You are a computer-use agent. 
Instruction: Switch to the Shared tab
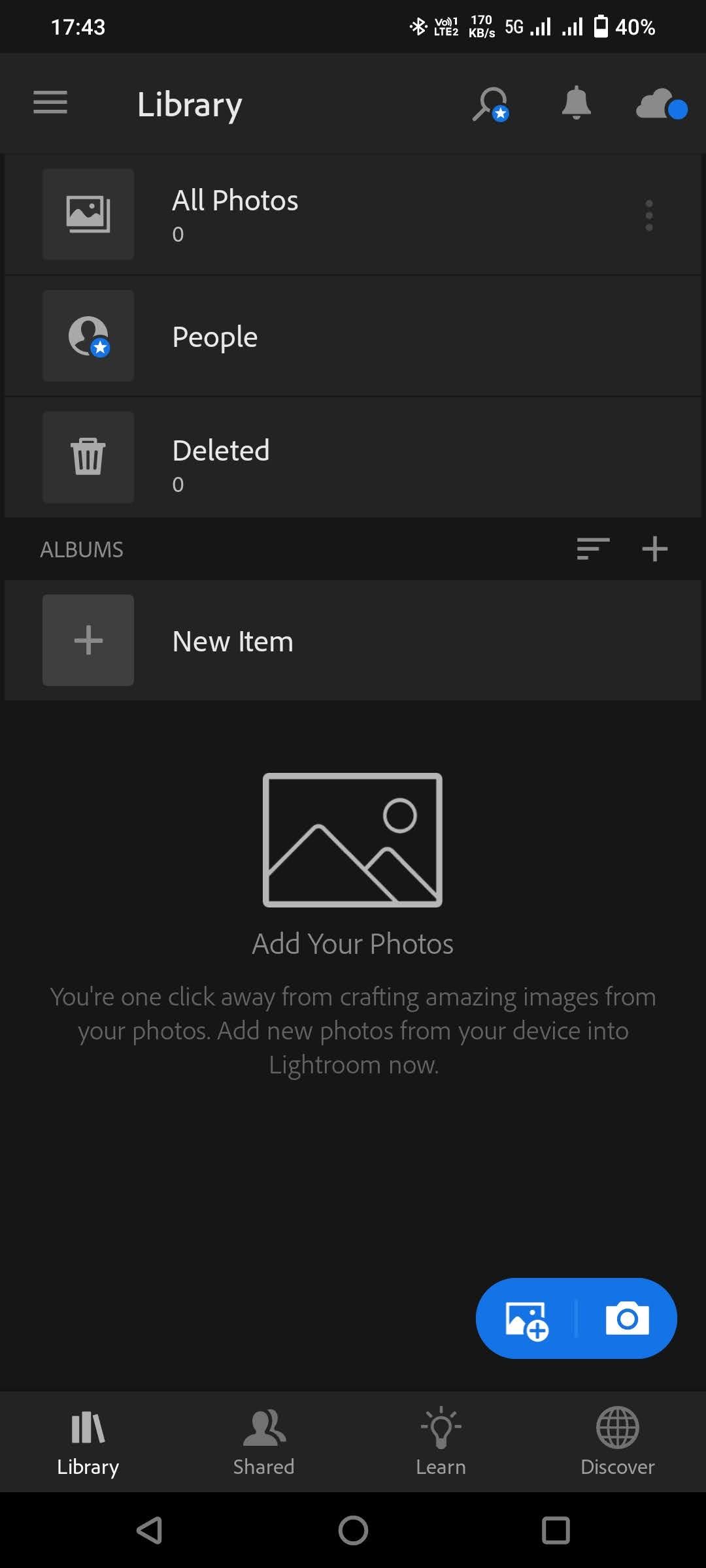(x=263, y=1441)
